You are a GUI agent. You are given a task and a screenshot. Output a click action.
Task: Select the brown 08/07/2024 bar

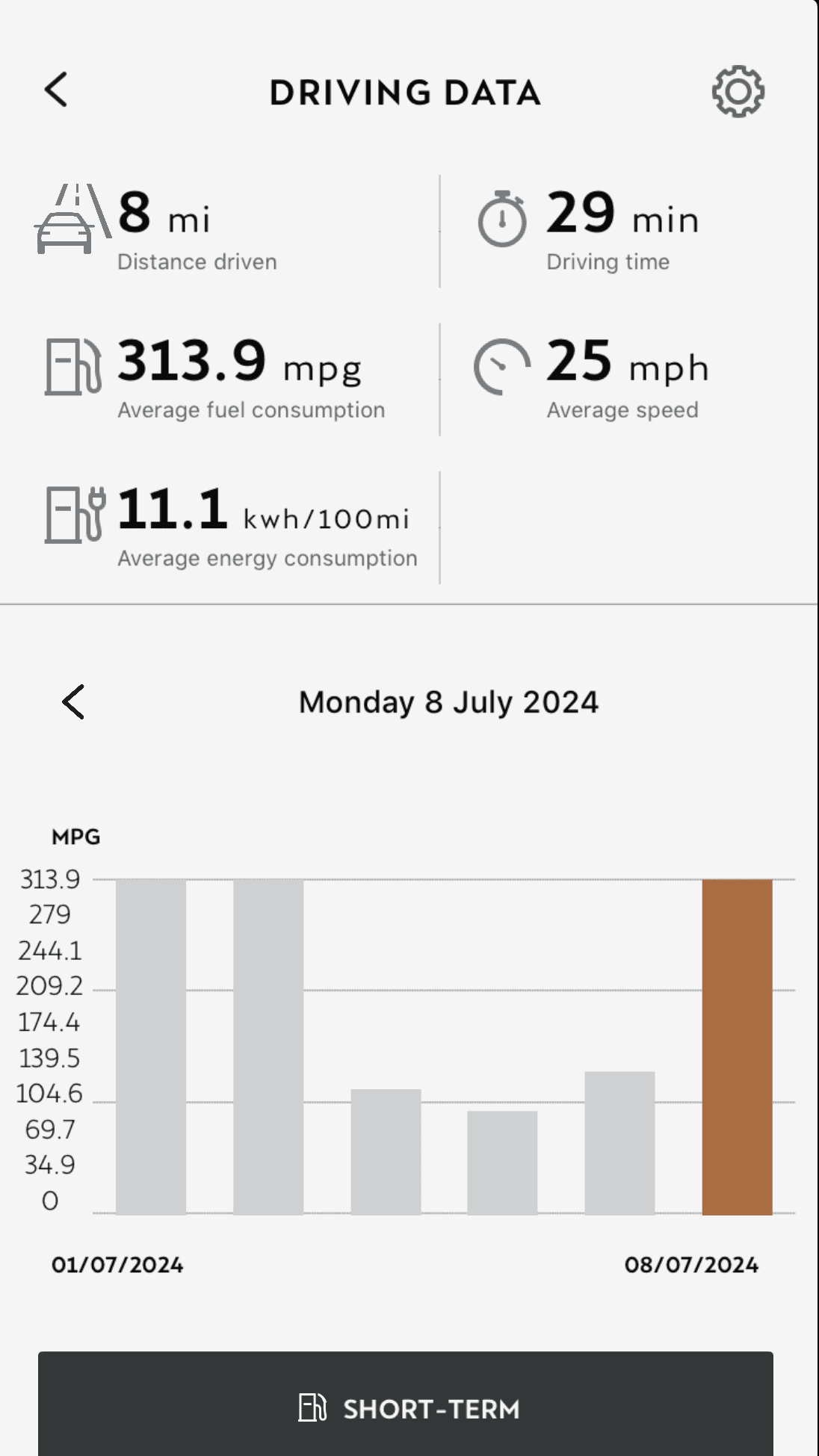[x=737, y=1046]
